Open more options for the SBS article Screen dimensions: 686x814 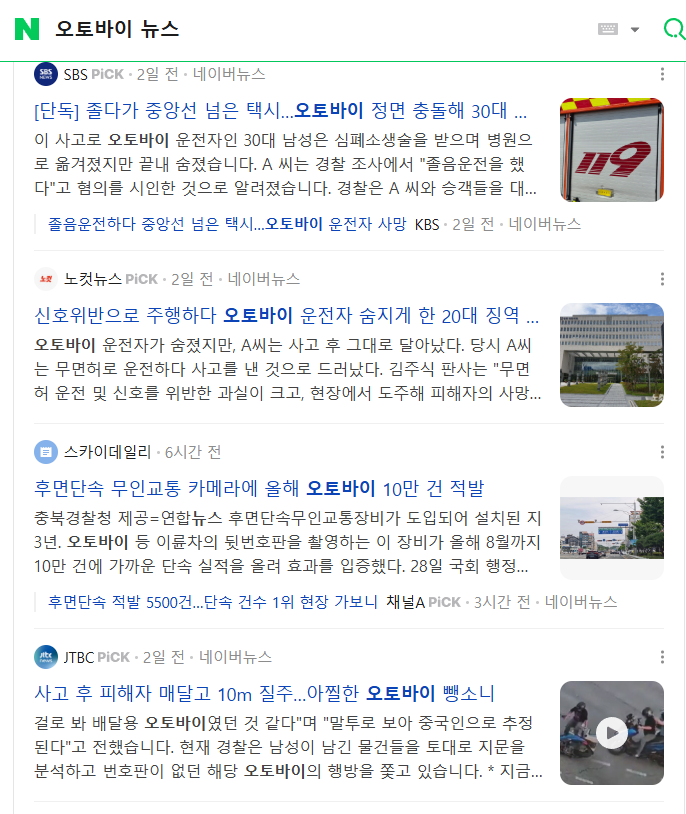[x=662, y=74]
